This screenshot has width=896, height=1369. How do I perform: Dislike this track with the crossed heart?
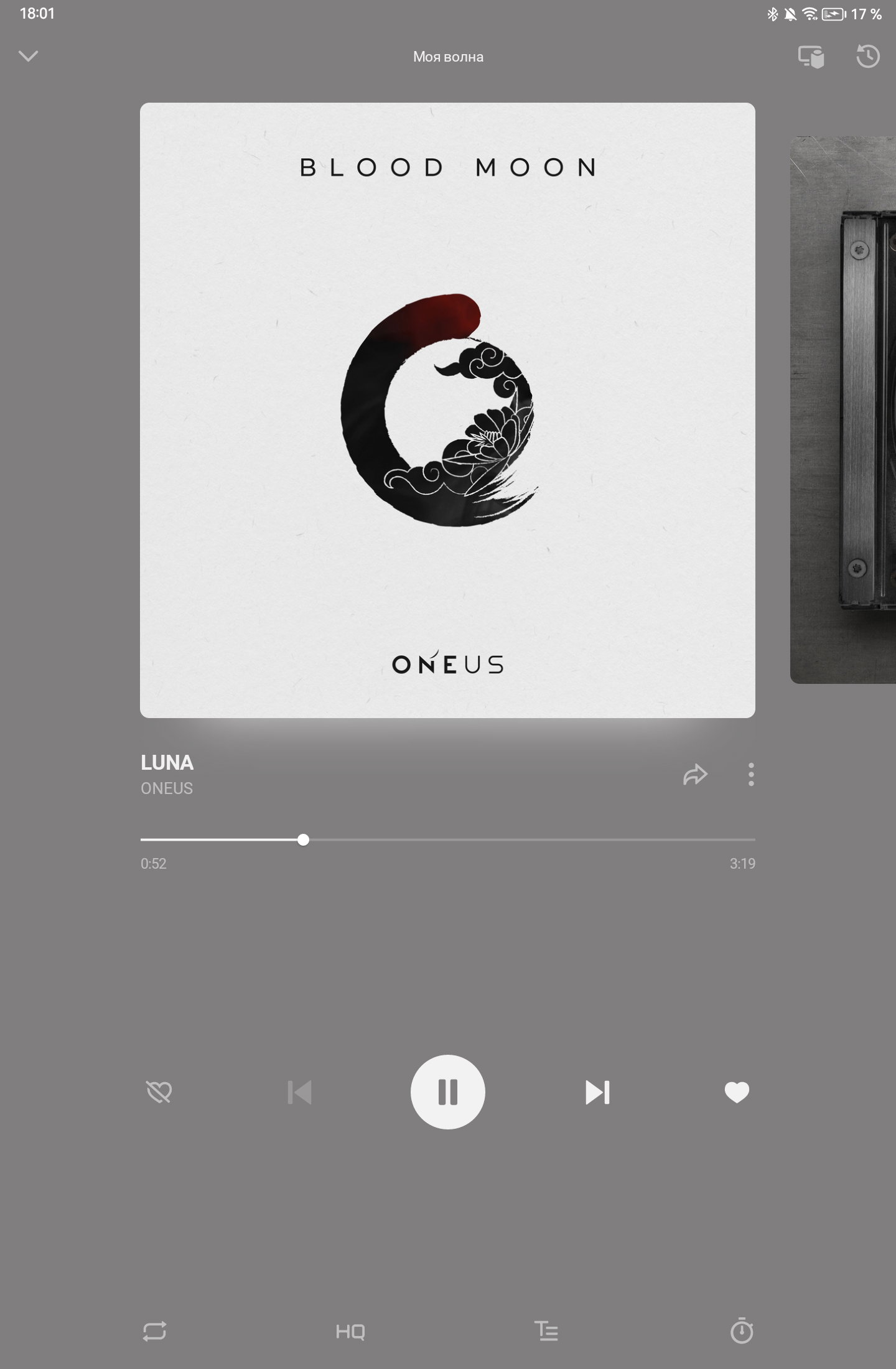tap(159, 1092)
